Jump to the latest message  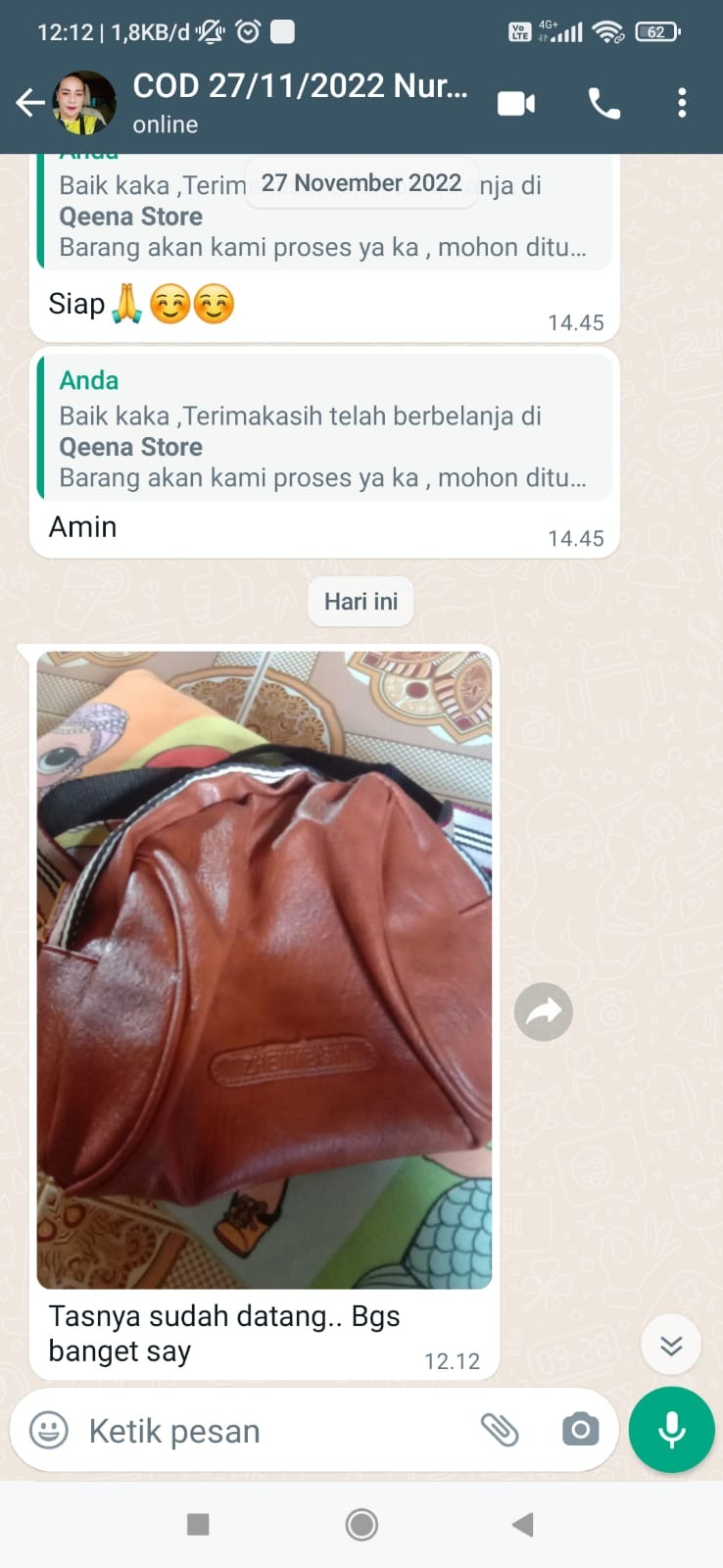[x=671, y=1345]
